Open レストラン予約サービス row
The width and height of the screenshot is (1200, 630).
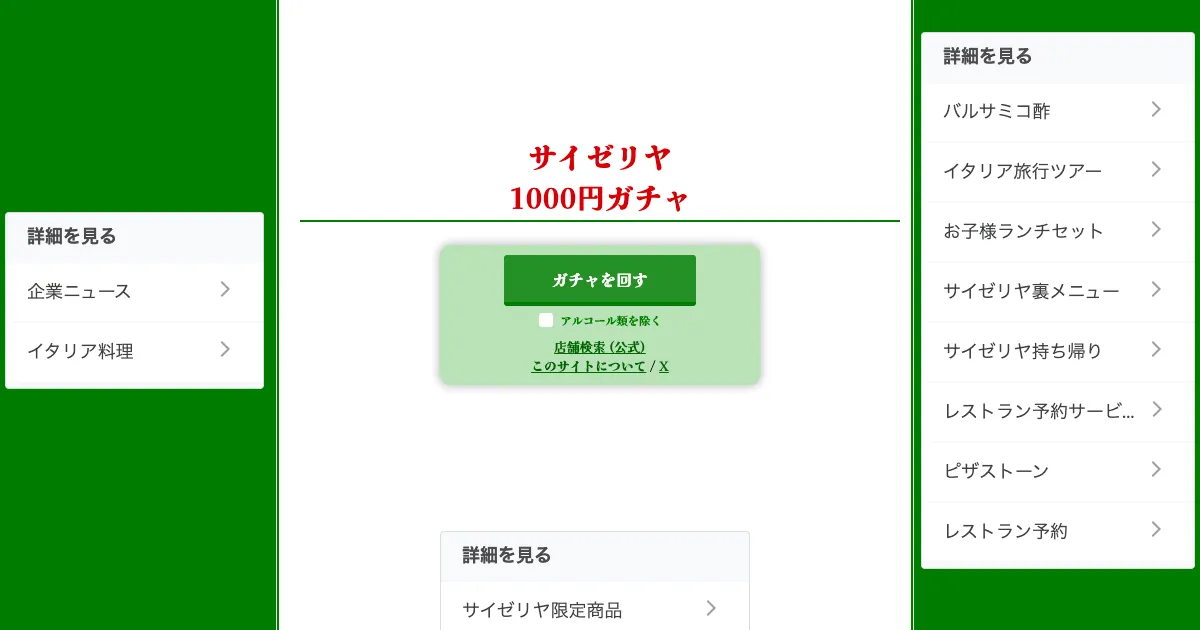(x=1057, y=411)
